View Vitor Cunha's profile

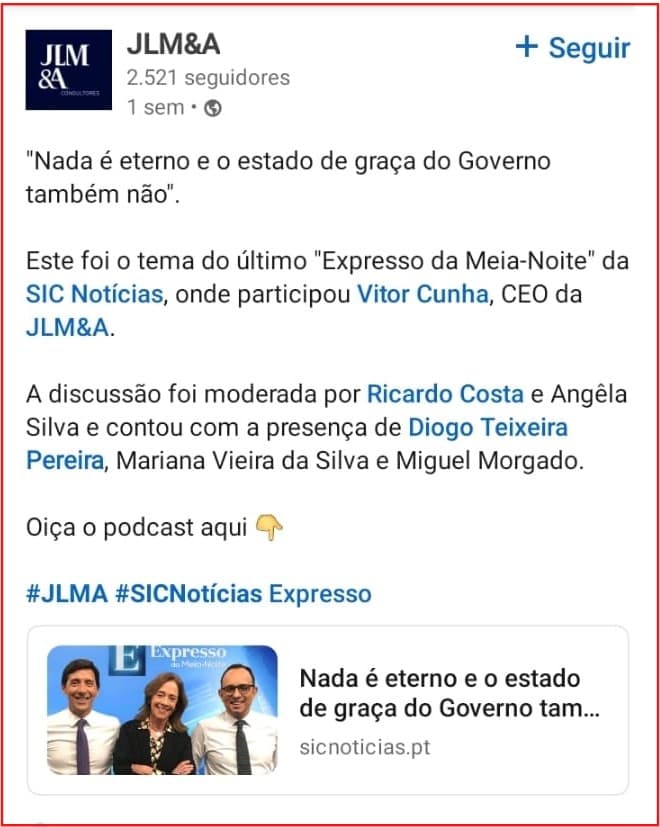tap(411, 296)
